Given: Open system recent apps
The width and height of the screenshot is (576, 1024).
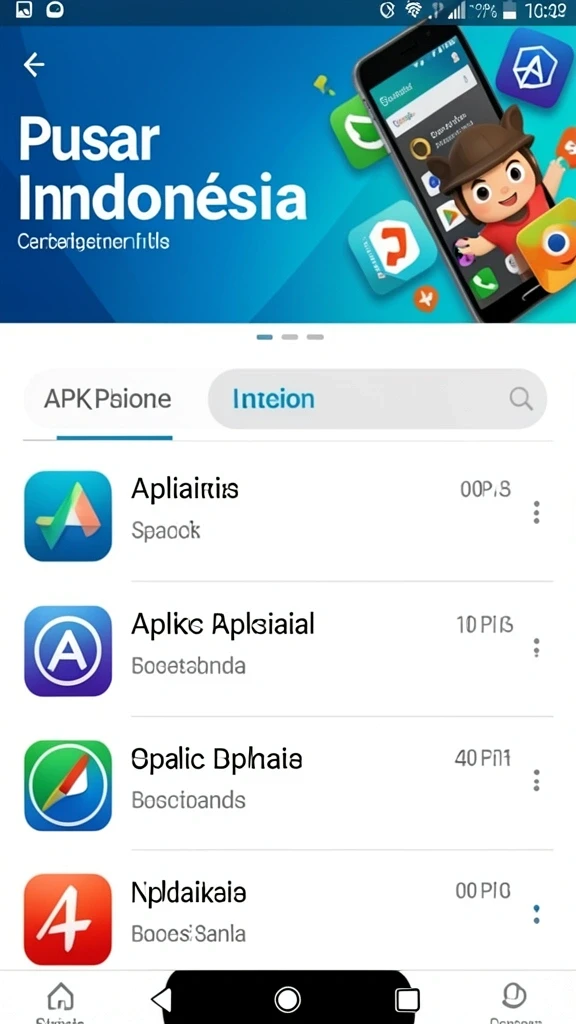Looking at the screenshot, I should [408, 999].
